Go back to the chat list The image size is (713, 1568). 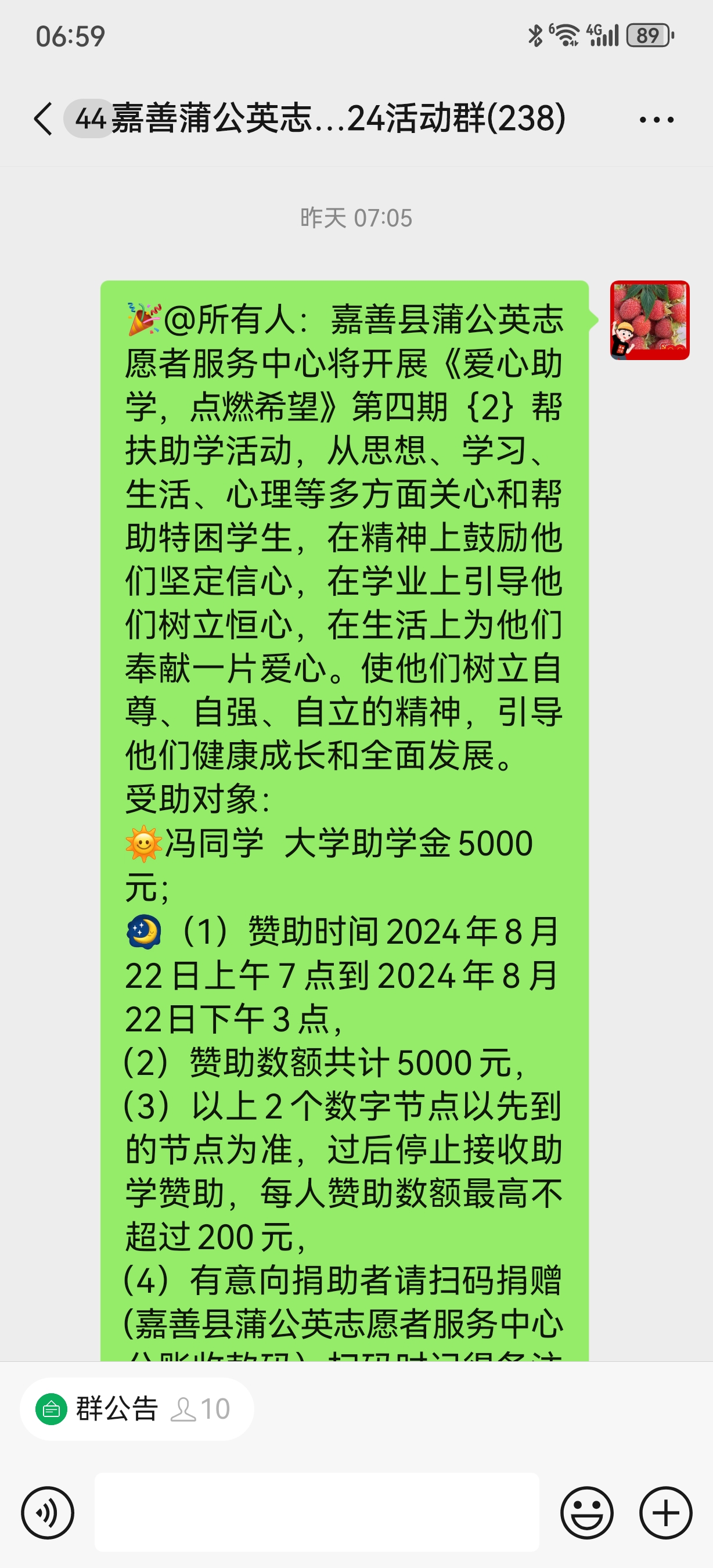[44, 118]
